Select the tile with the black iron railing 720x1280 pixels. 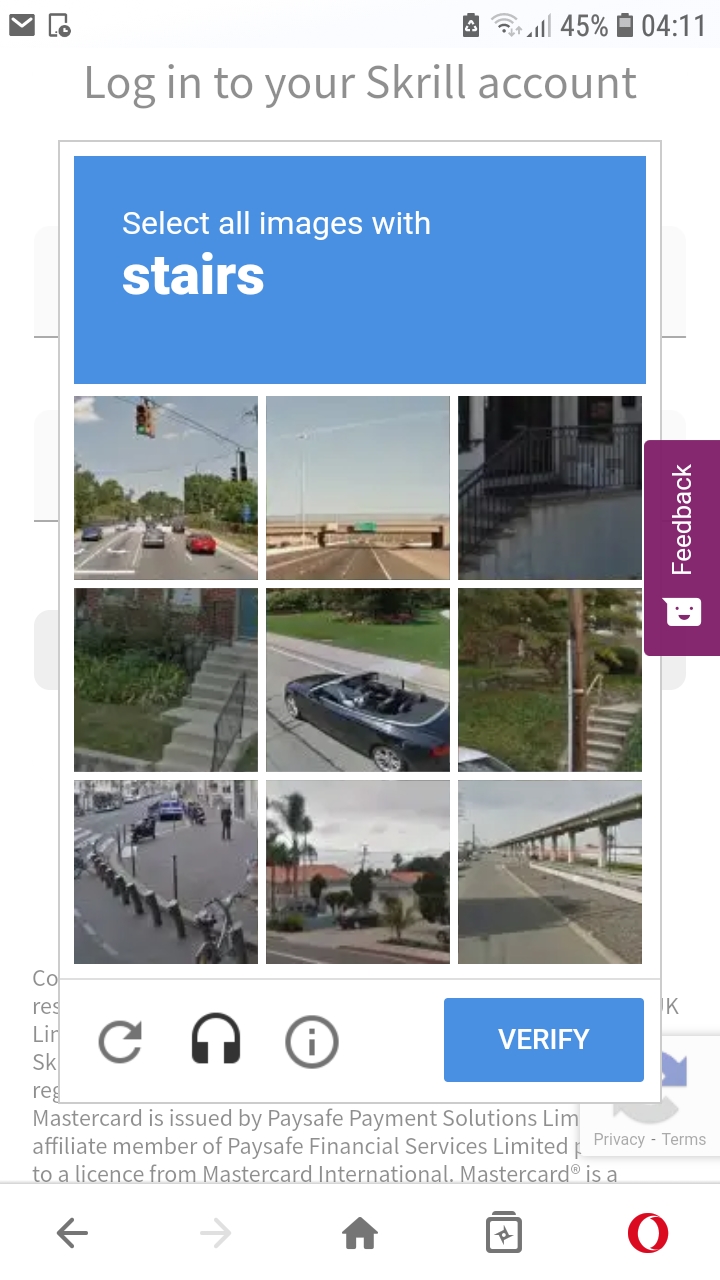(x=550, y=488)
